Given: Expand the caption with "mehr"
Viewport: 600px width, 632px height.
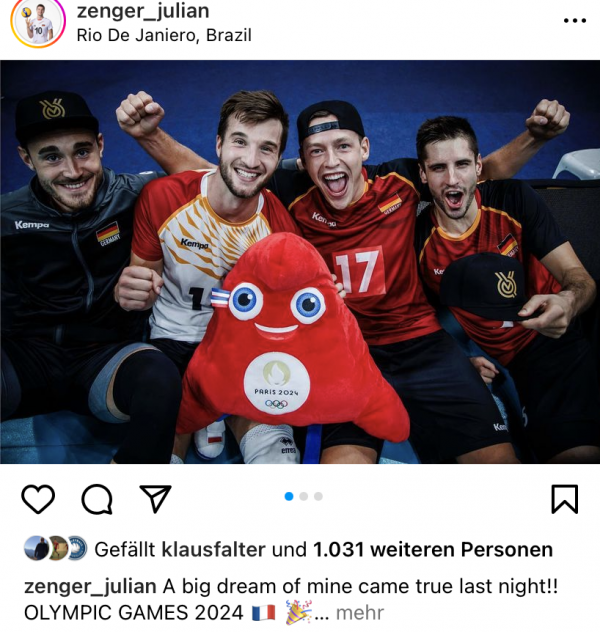Looking at the screenshot, I should 359,612.
